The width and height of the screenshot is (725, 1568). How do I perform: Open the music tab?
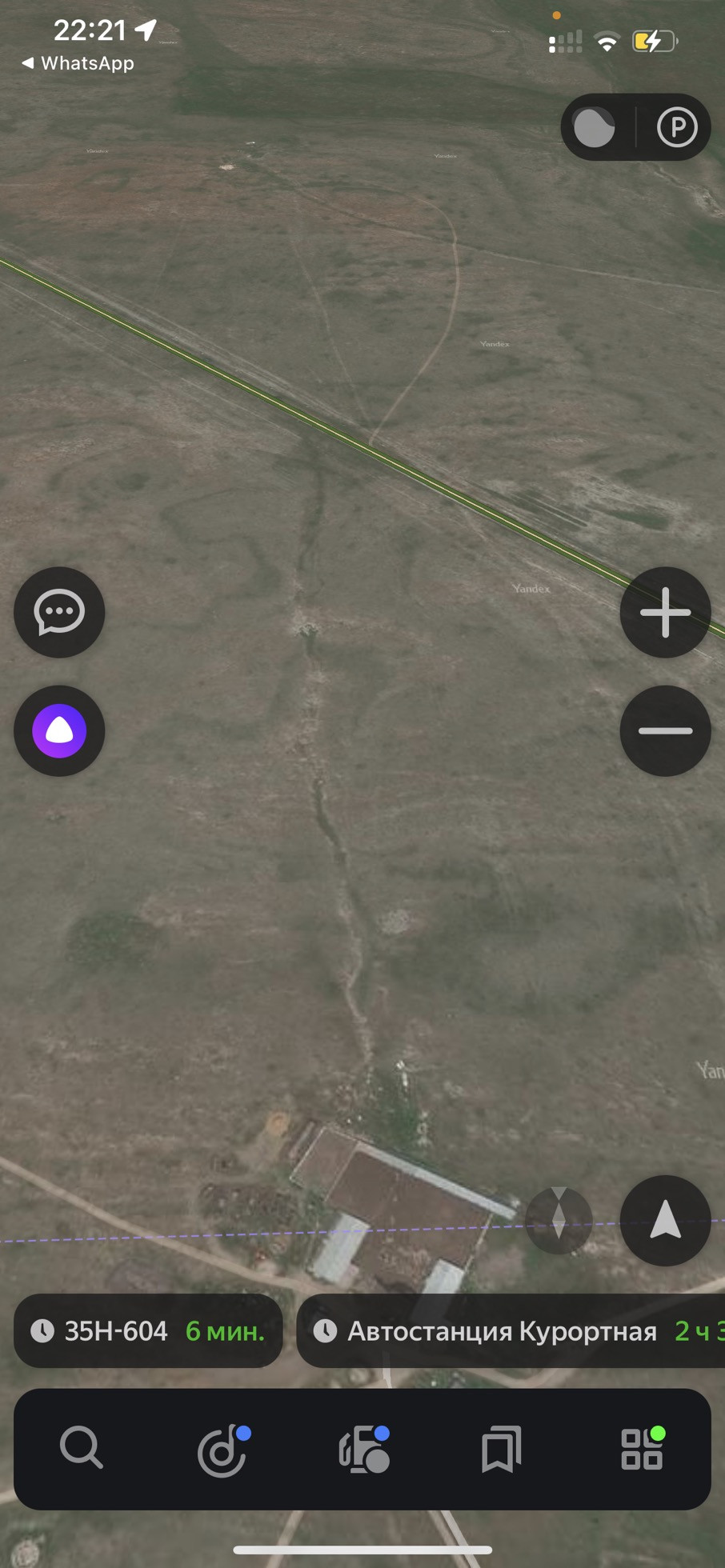222,1448
